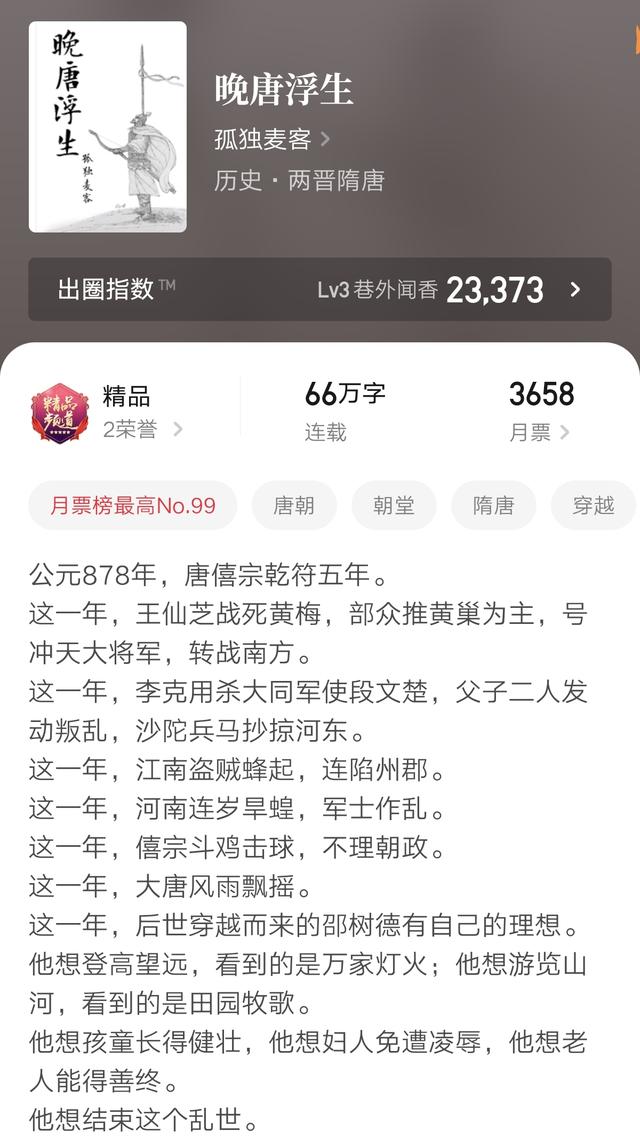Open author 孤独麦客's page
Image resolution: width=640 pixels, height=1147 pixels.
pyautogui.click(x=272, y=139)
